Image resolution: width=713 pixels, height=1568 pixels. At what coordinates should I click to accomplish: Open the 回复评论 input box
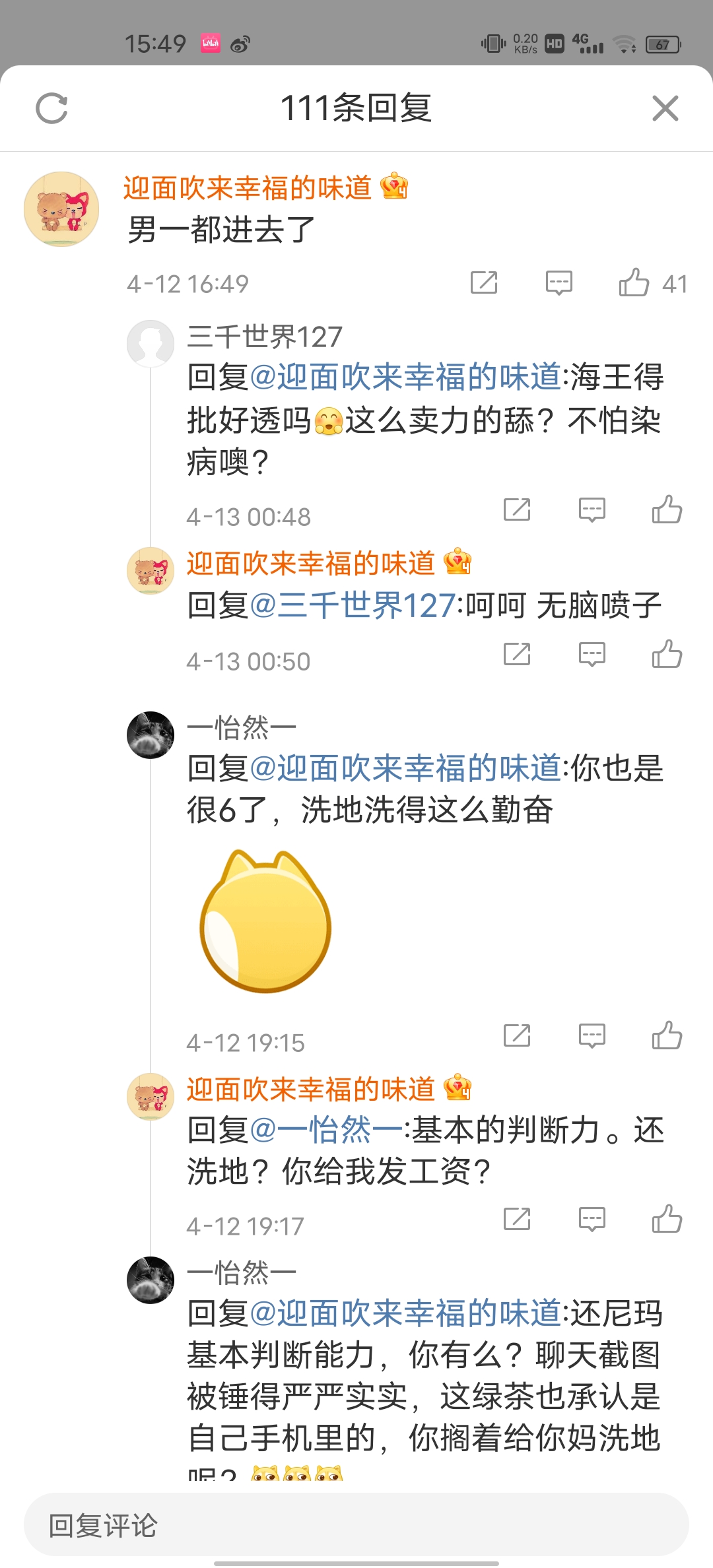(356, 1525)
